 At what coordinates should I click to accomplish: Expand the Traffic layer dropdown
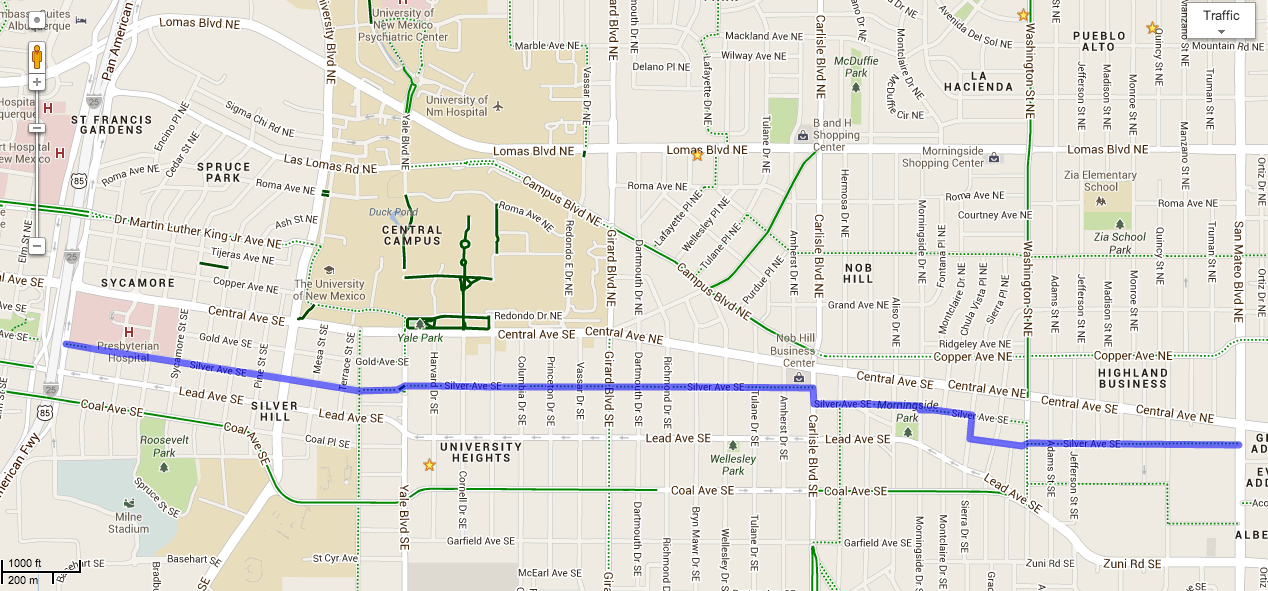click(x=1221, y=19)
